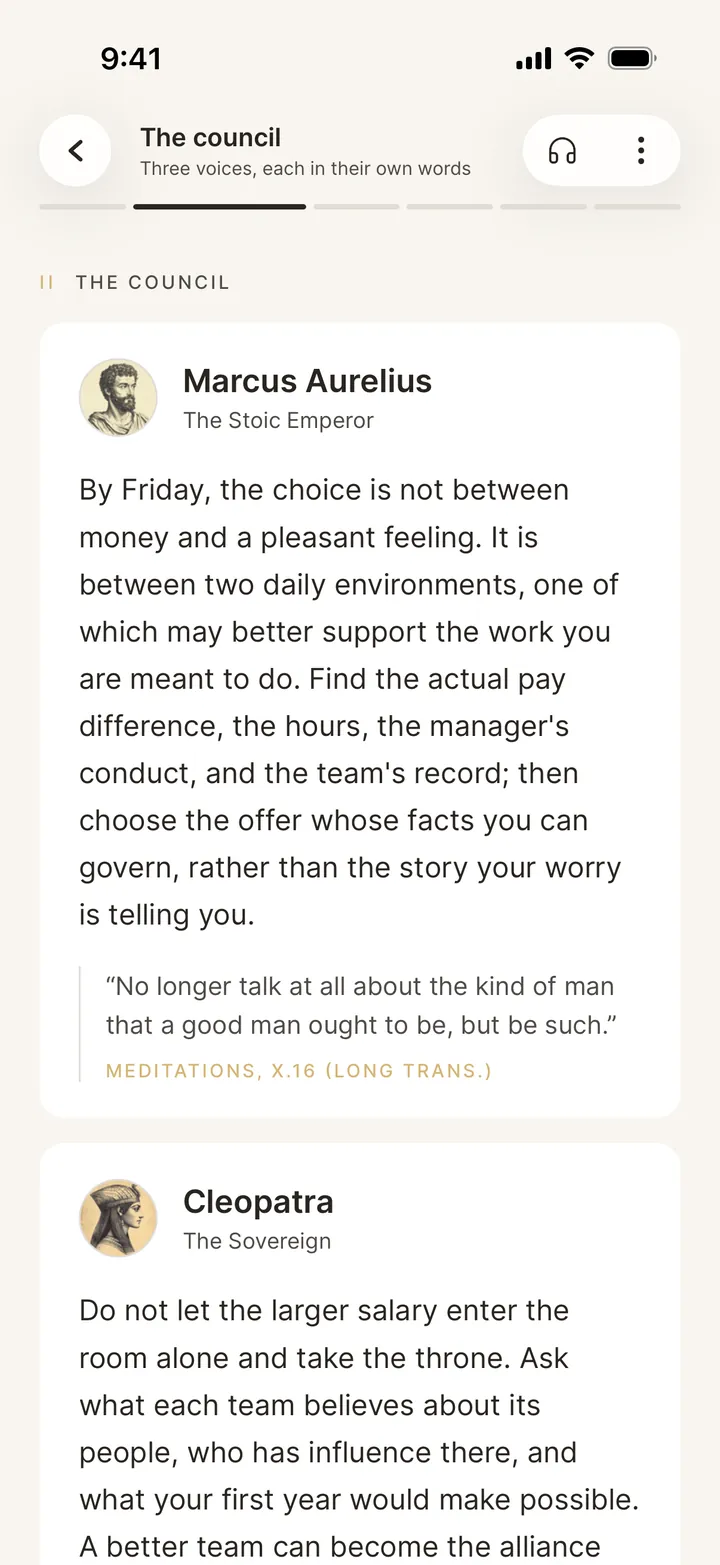Screen dimensions: 720x1565
Task: Go back using the arrow button
Action: click(x=75, y=150)
